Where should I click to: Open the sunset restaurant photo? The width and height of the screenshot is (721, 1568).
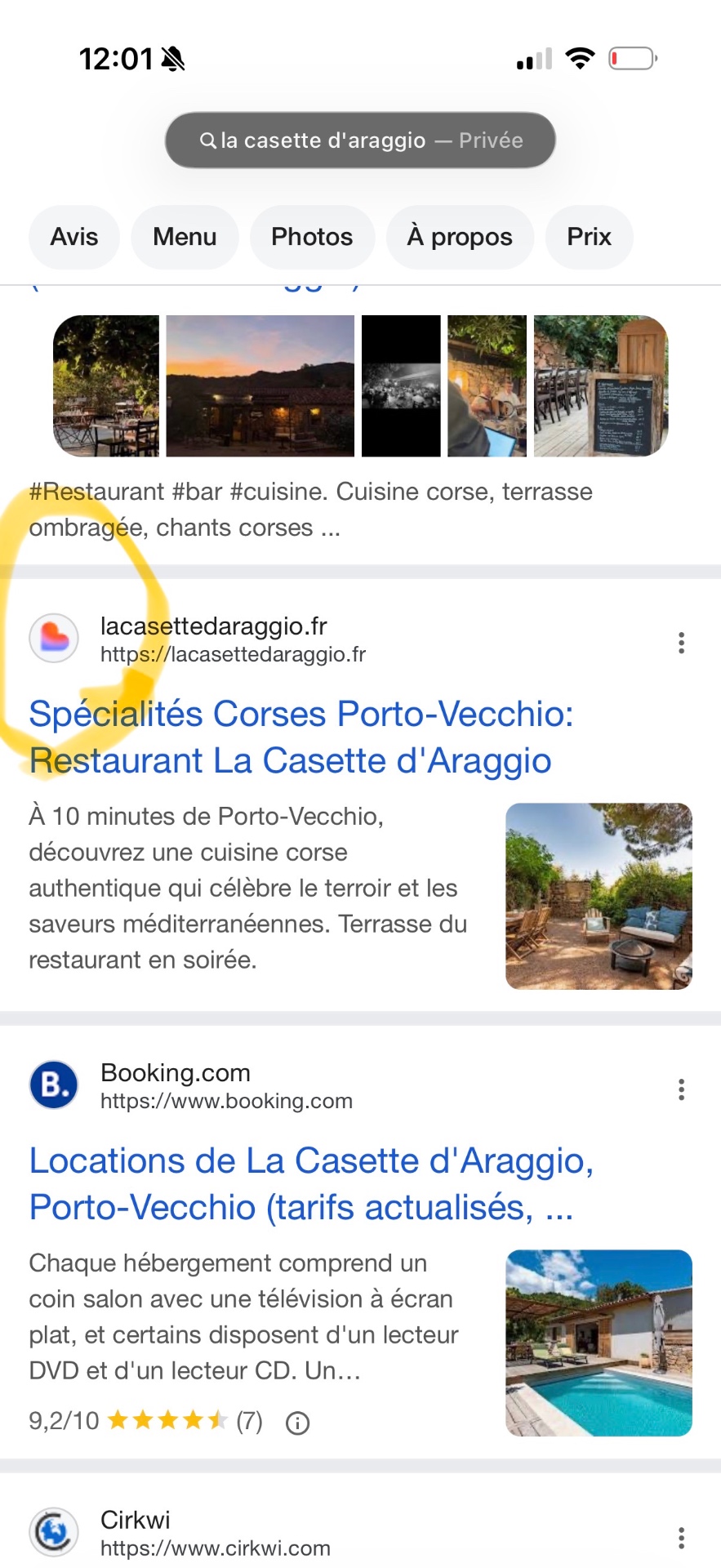click(x=260, y=385)
